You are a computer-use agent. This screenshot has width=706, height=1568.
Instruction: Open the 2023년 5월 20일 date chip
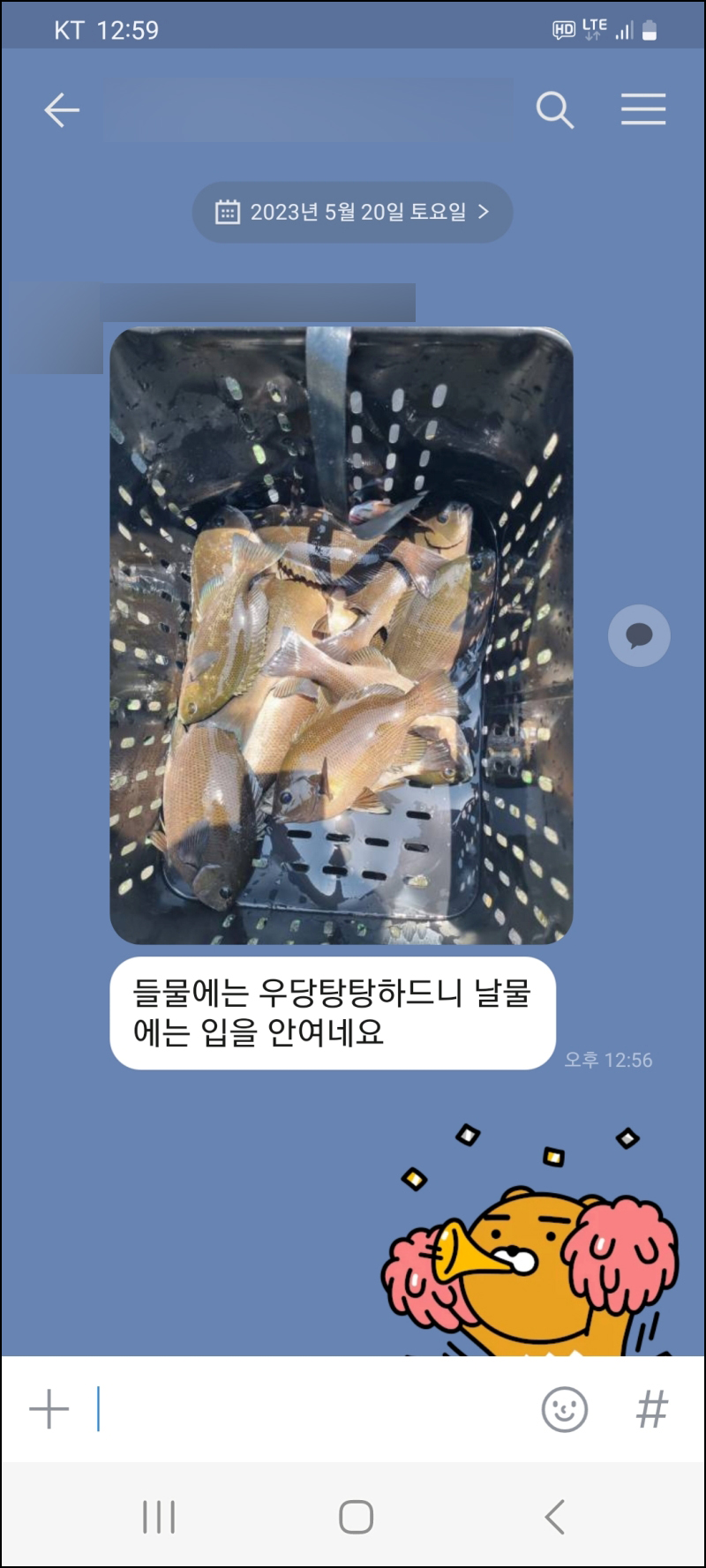coord(352,212)
